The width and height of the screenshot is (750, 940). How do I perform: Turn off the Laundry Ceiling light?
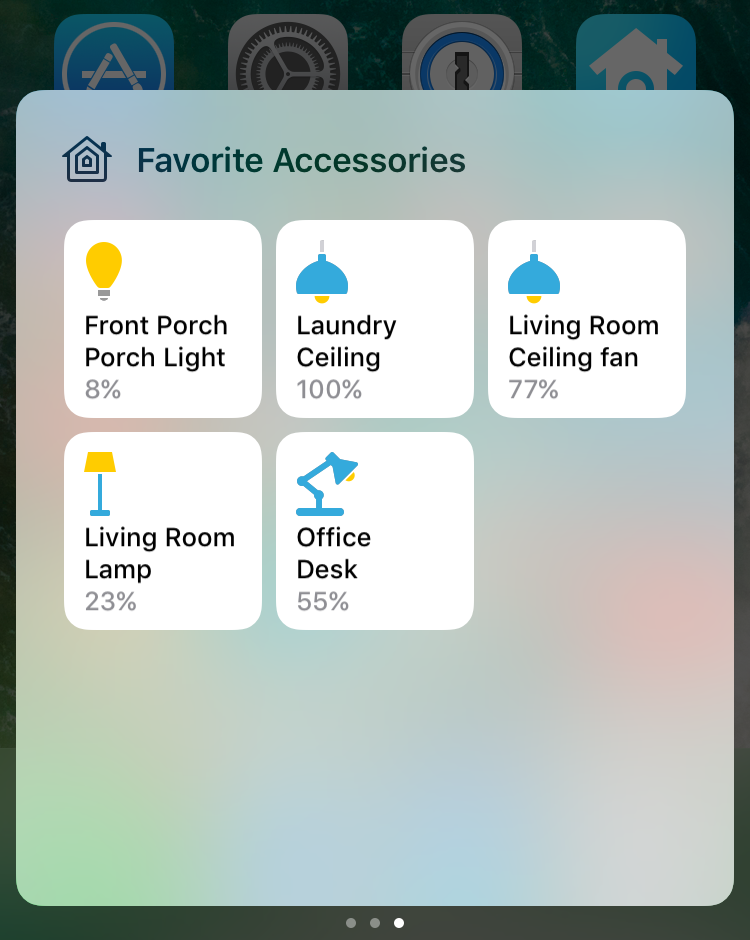pos(375,318)
